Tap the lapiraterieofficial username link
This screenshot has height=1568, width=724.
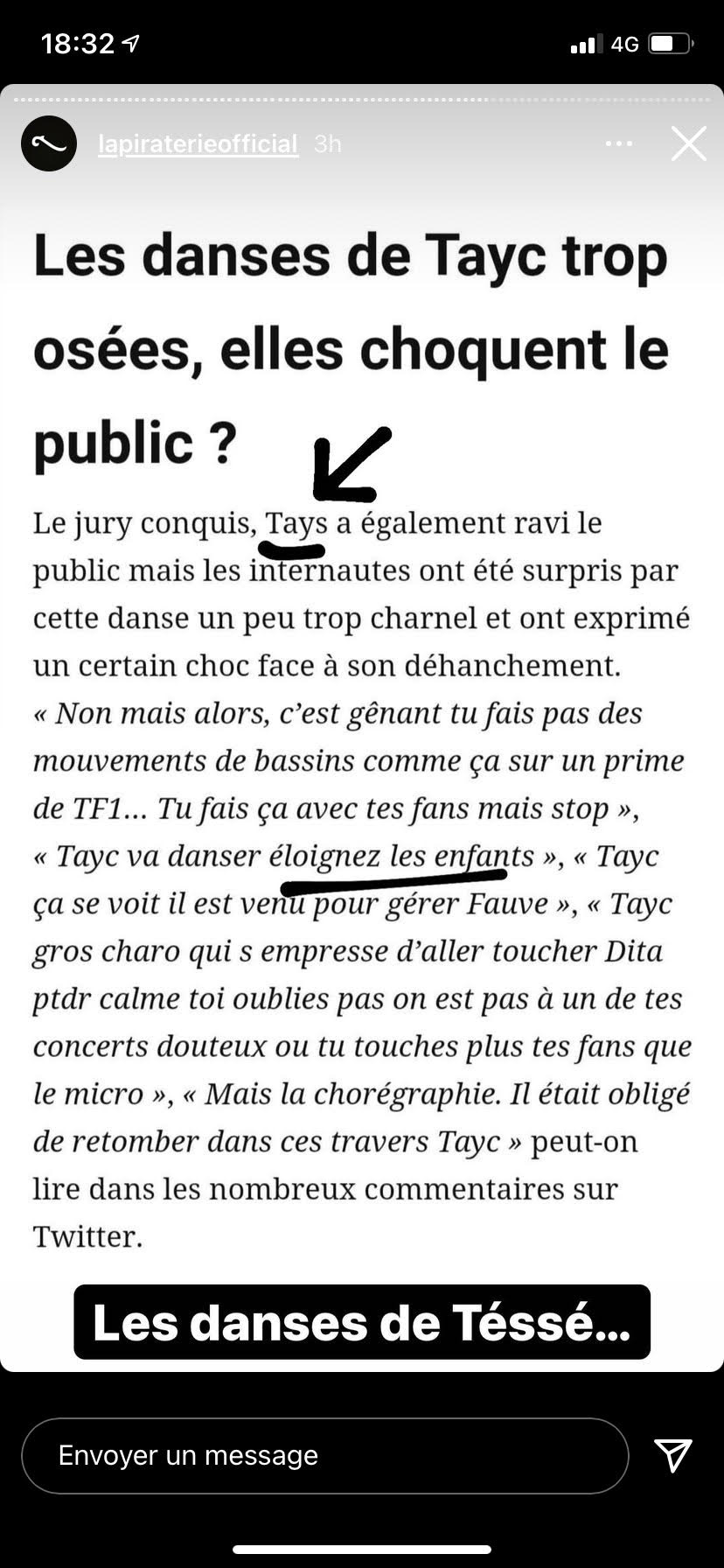coord(198,143)
